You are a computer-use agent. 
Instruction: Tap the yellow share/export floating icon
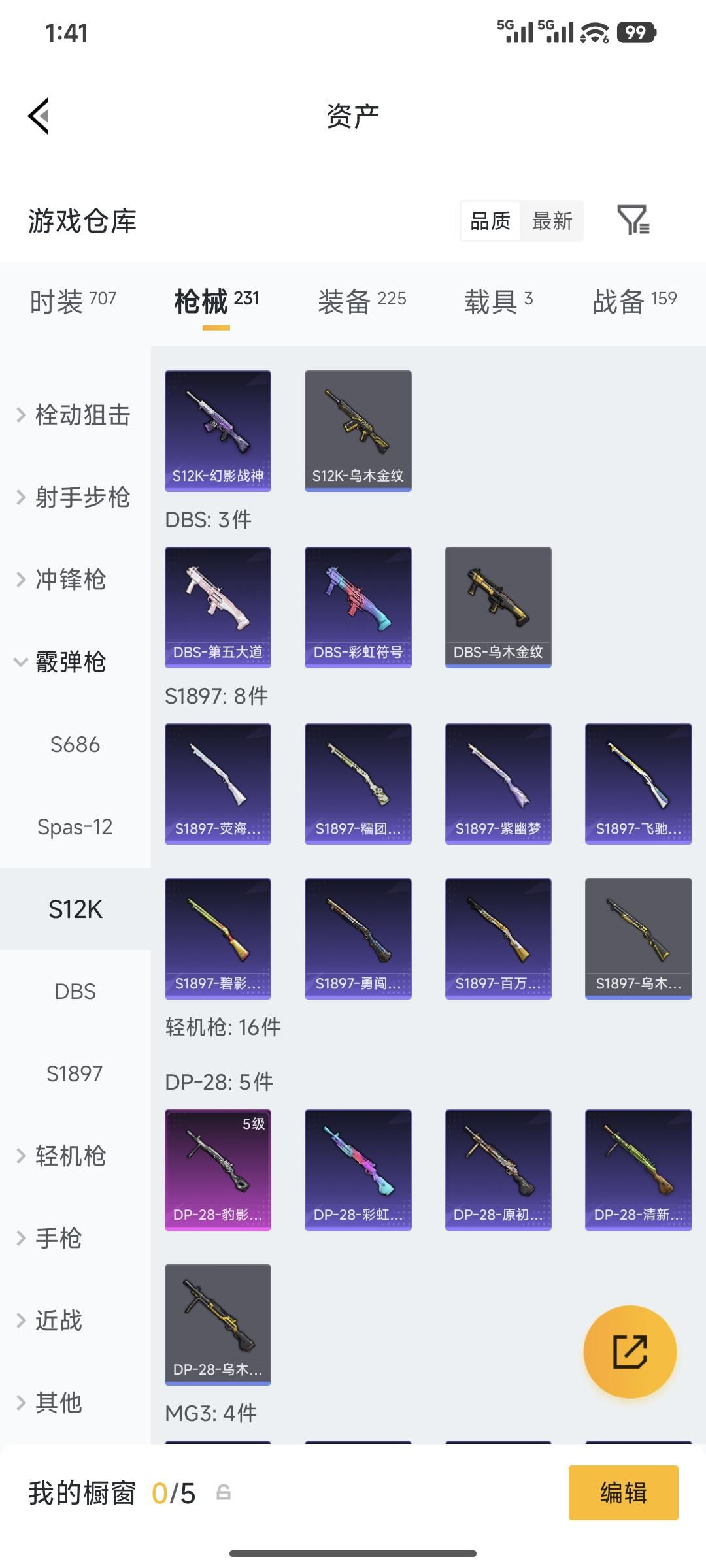click(x=630, y=1352)
